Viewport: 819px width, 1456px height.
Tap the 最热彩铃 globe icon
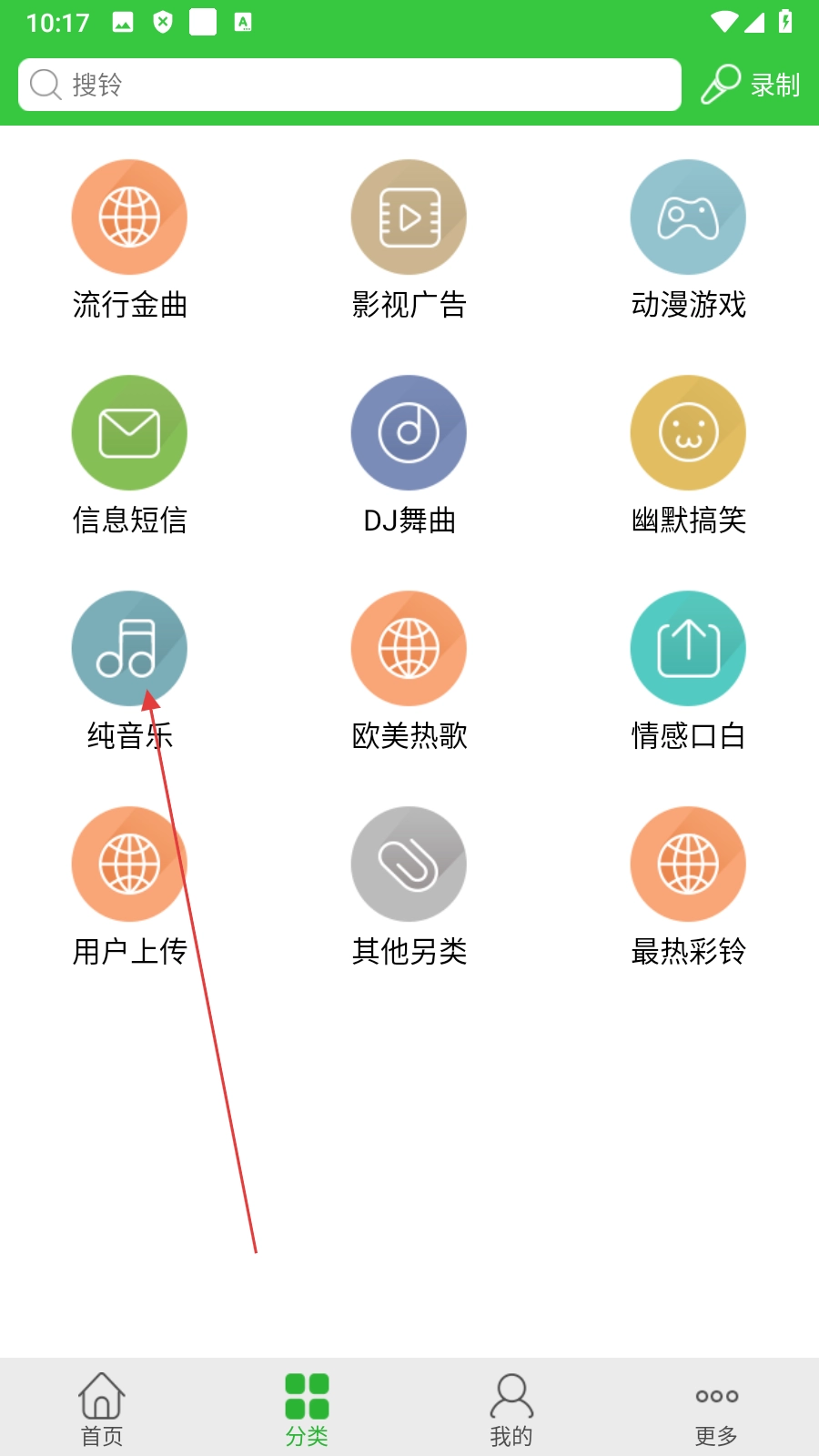(x=688, y=864)
